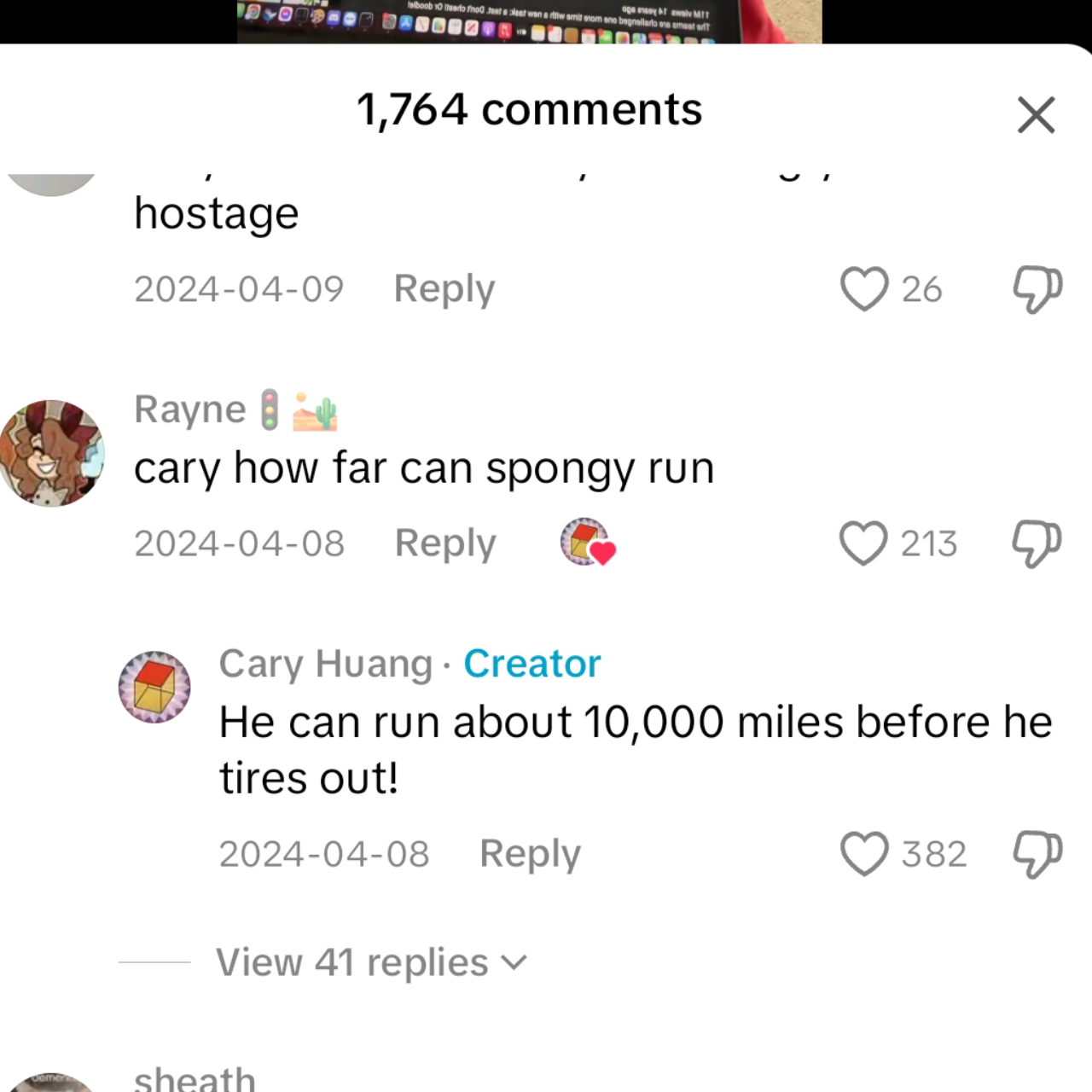
Task: Expand View 41 replies
Action: (371, 963)
